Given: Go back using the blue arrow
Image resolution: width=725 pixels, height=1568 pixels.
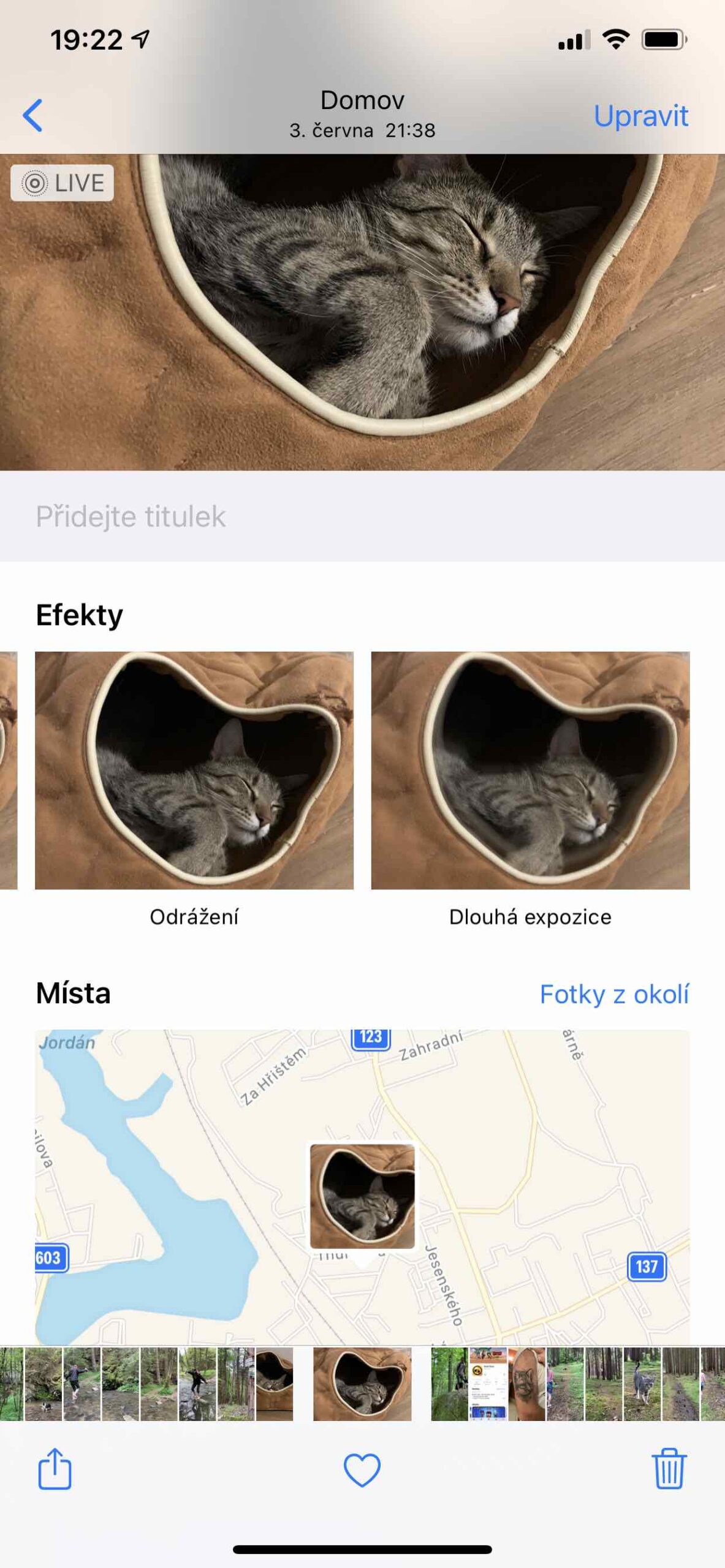Looking at the screenshot, I should click(33, 115).
